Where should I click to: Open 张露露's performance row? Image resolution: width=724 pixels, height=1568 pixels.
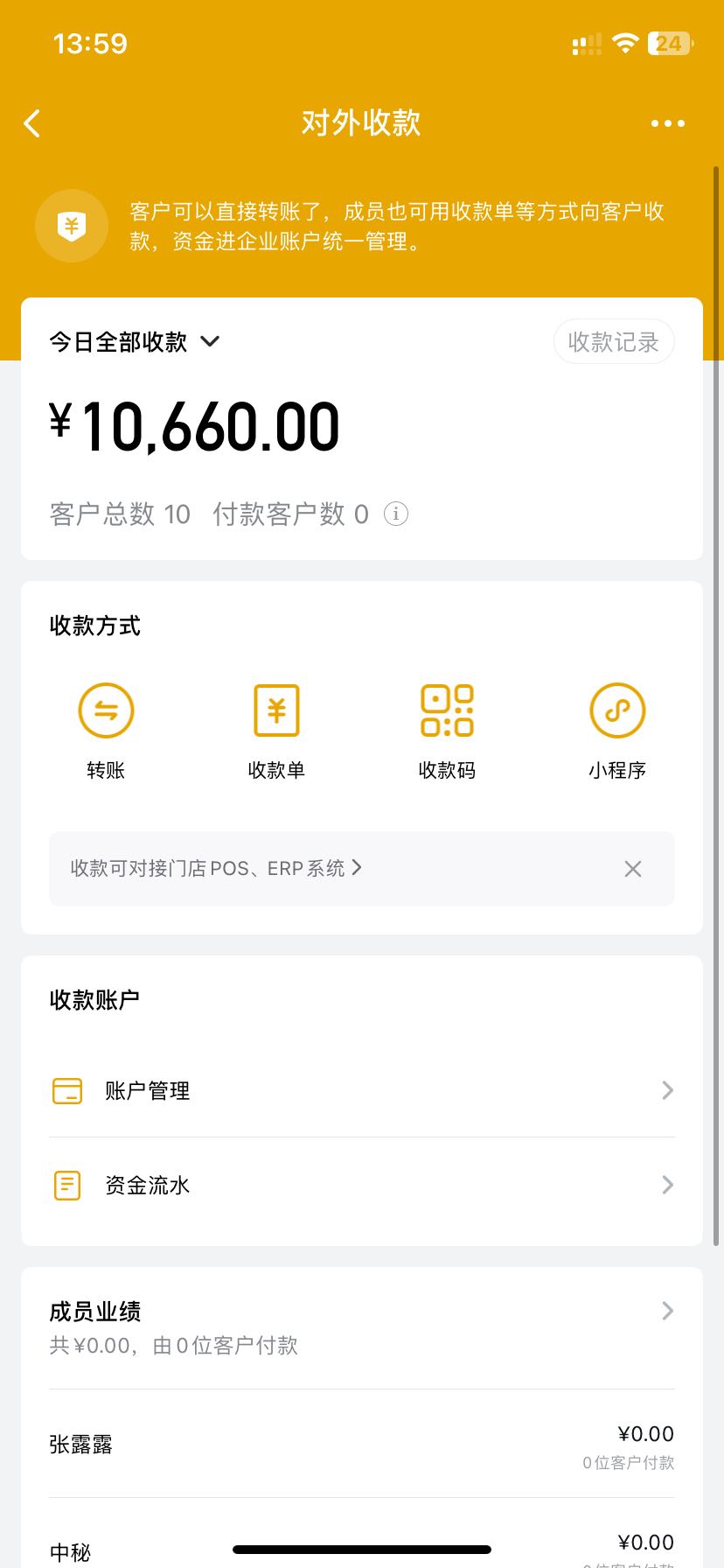point(362,1444)
